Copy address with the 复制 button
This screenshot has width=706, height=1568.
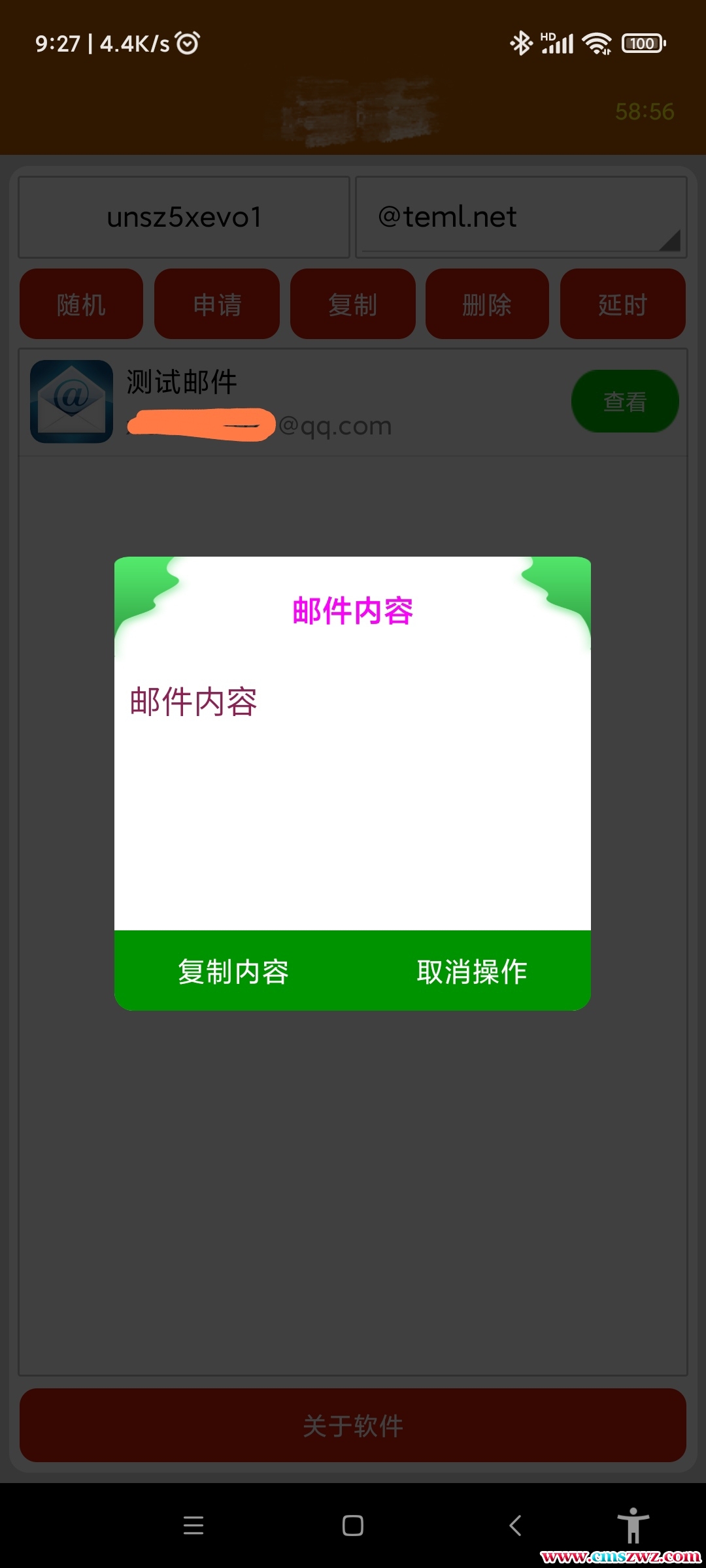coord(352,304)
